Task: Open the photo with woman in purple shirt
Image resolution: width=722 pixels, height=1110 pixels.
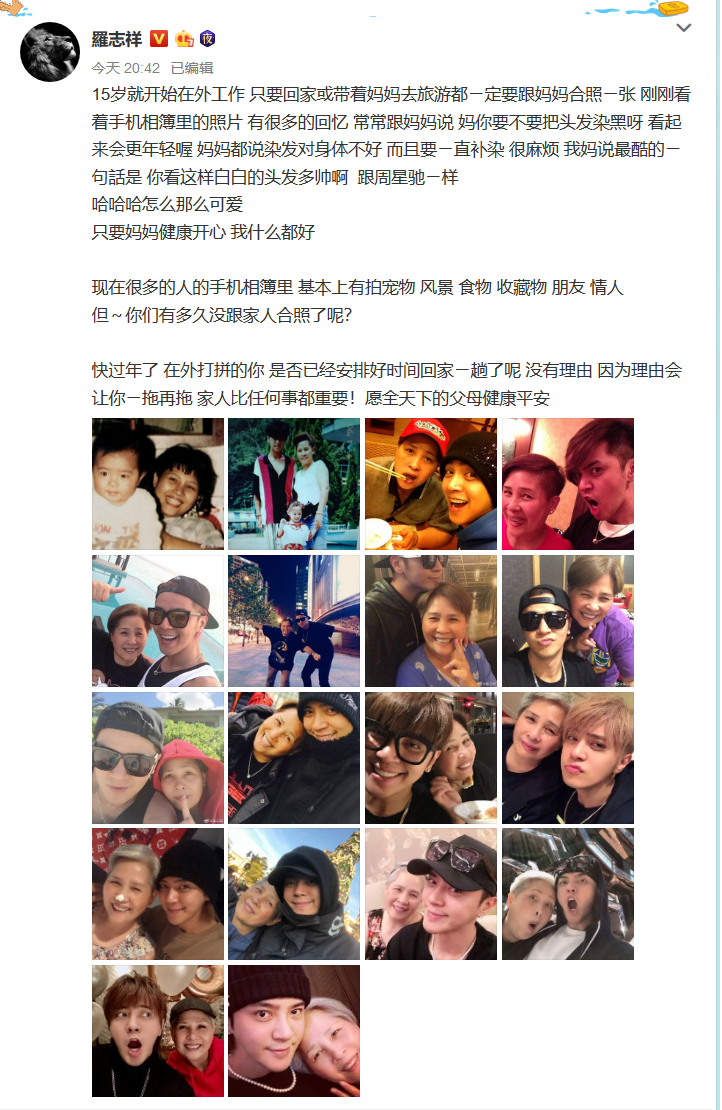Action: coord(567,621)
